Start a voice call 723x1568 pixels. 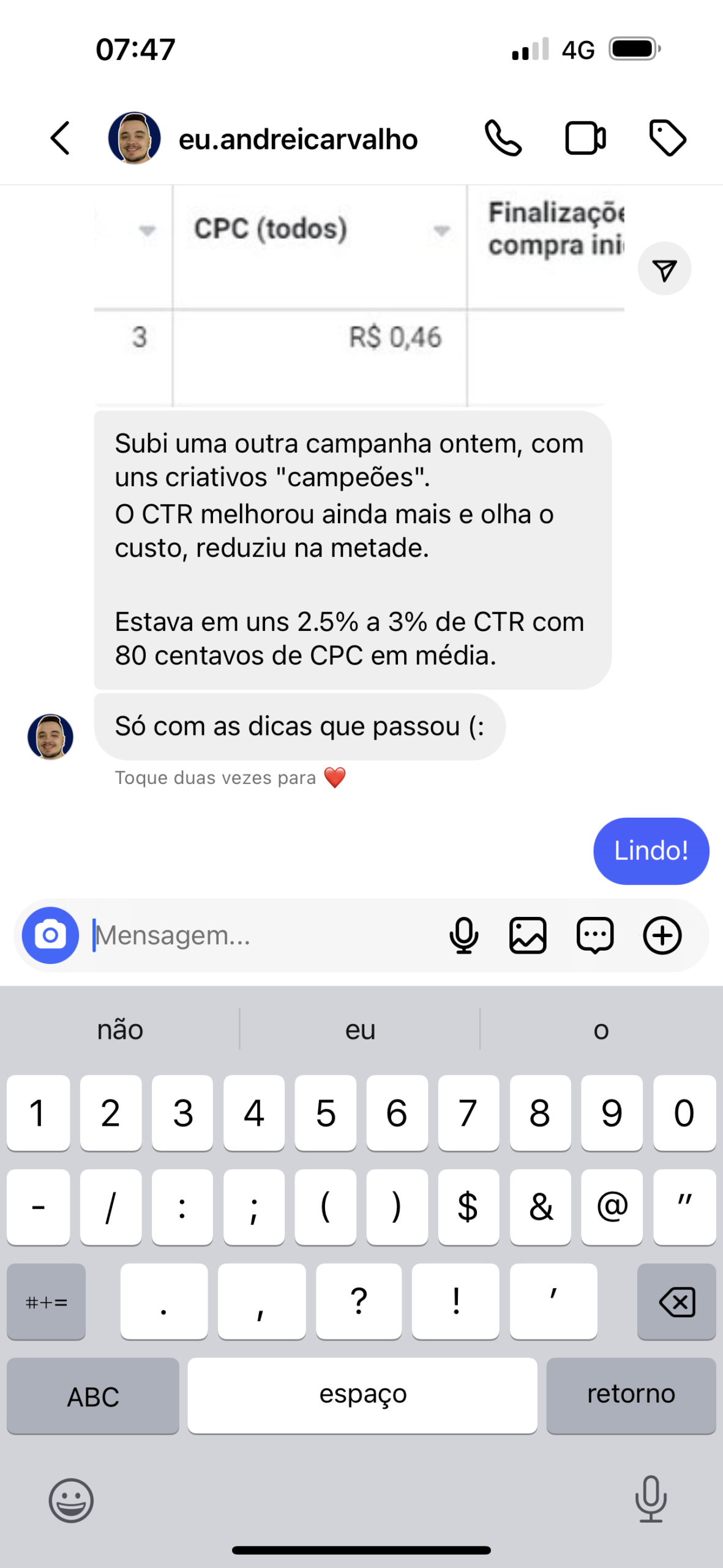[x=503, y=138]
